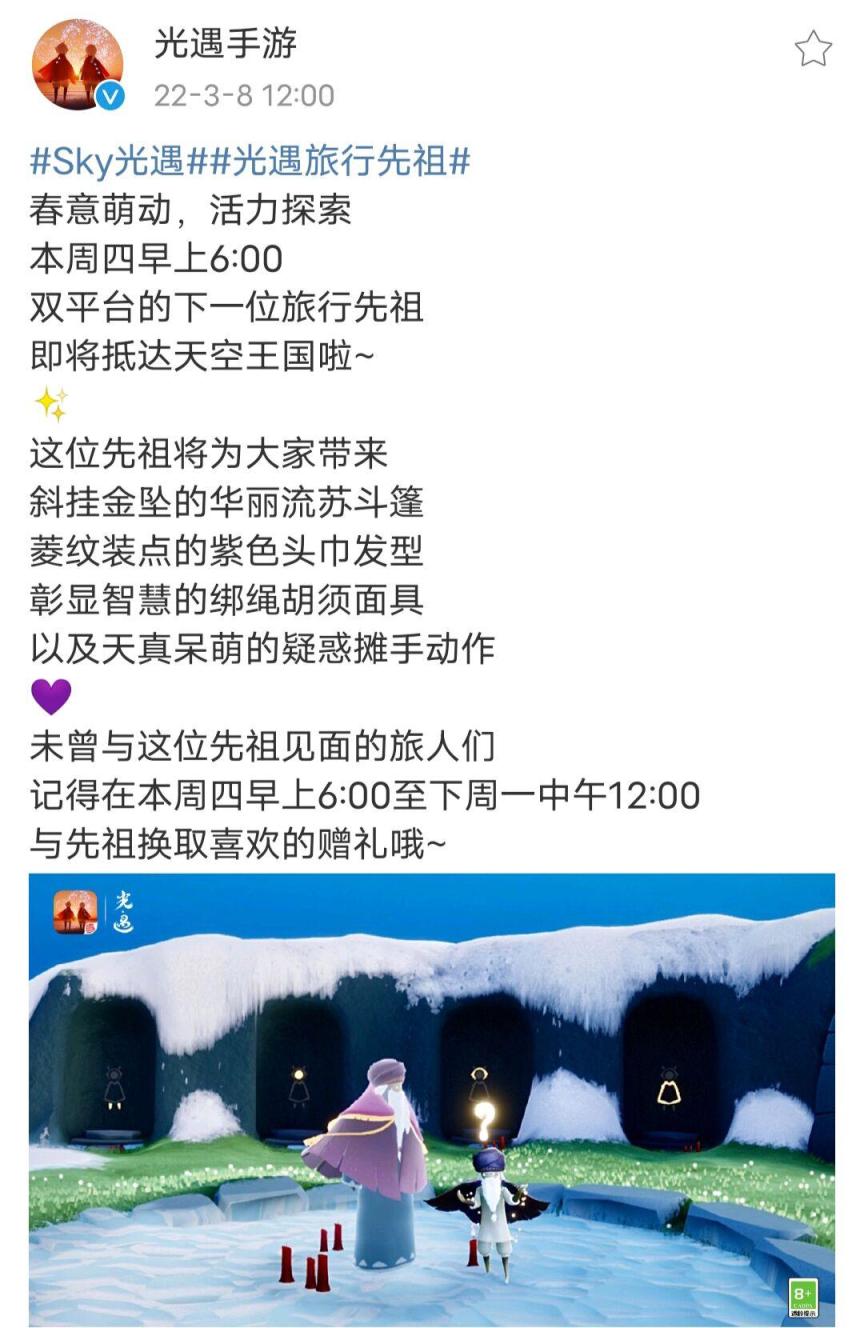Screen dimensions: 864x1328
Task: Open the 光遇手游 profile avatar
Action: [x=79, y=65]
